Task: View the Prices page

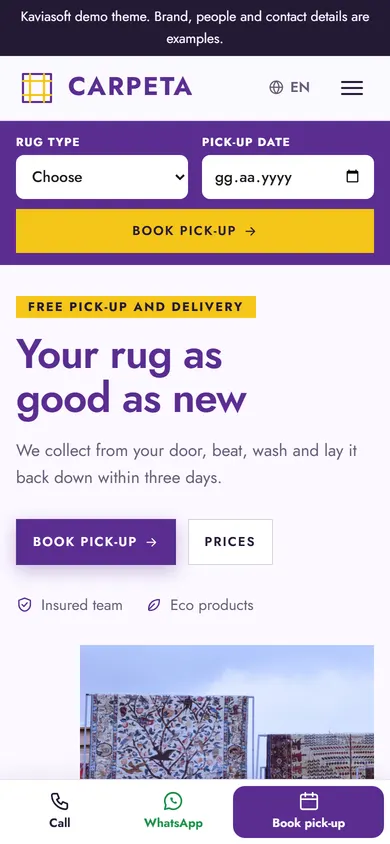Action: pyautogui.click(x=230, y=542)
